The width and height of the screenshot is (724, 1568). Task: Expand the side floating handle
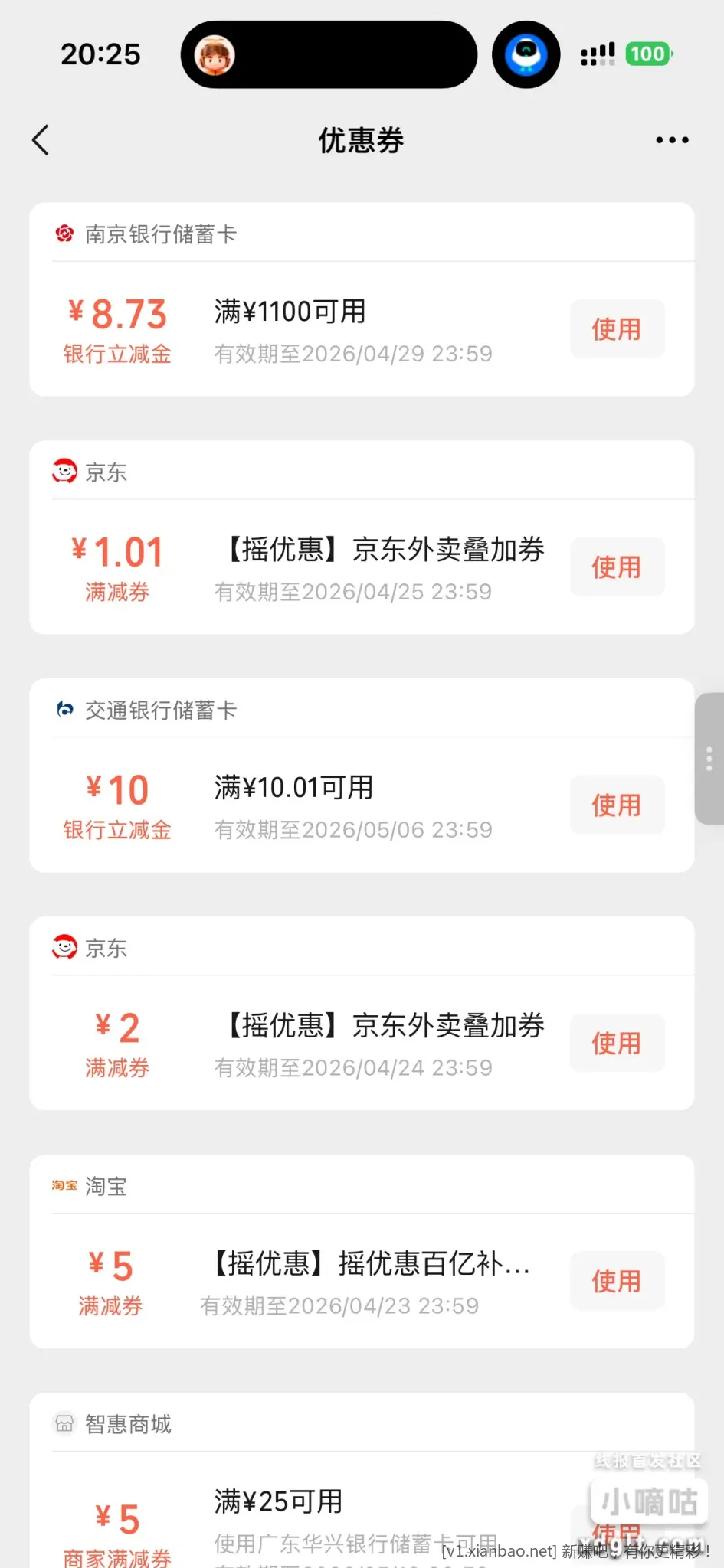709,759
